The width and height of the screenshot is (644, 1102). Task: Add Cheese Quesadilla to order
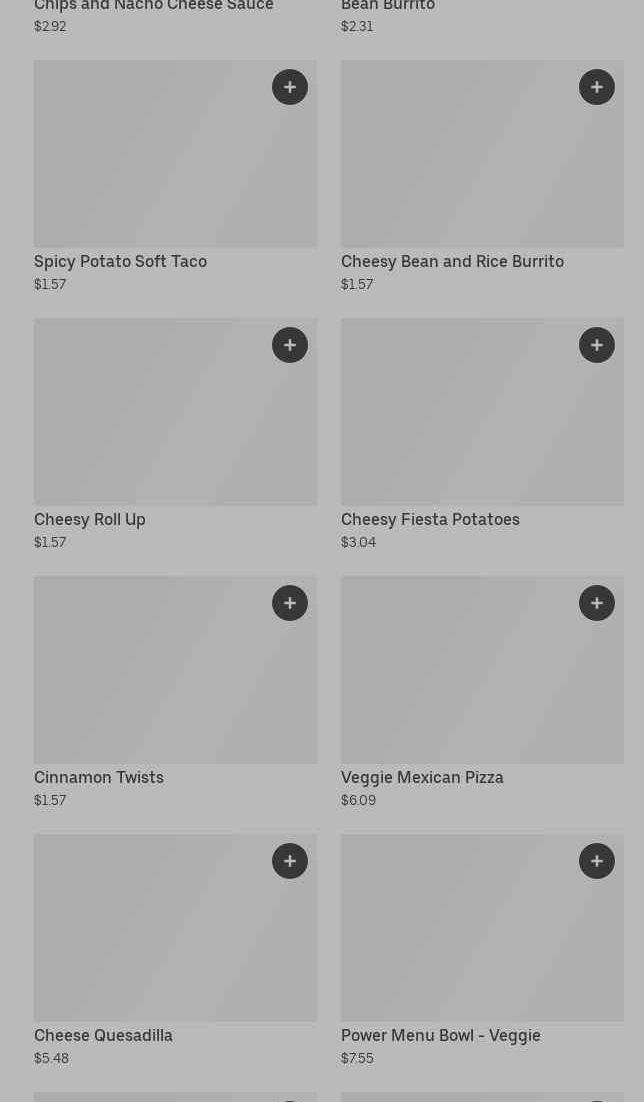click(290, 861)
